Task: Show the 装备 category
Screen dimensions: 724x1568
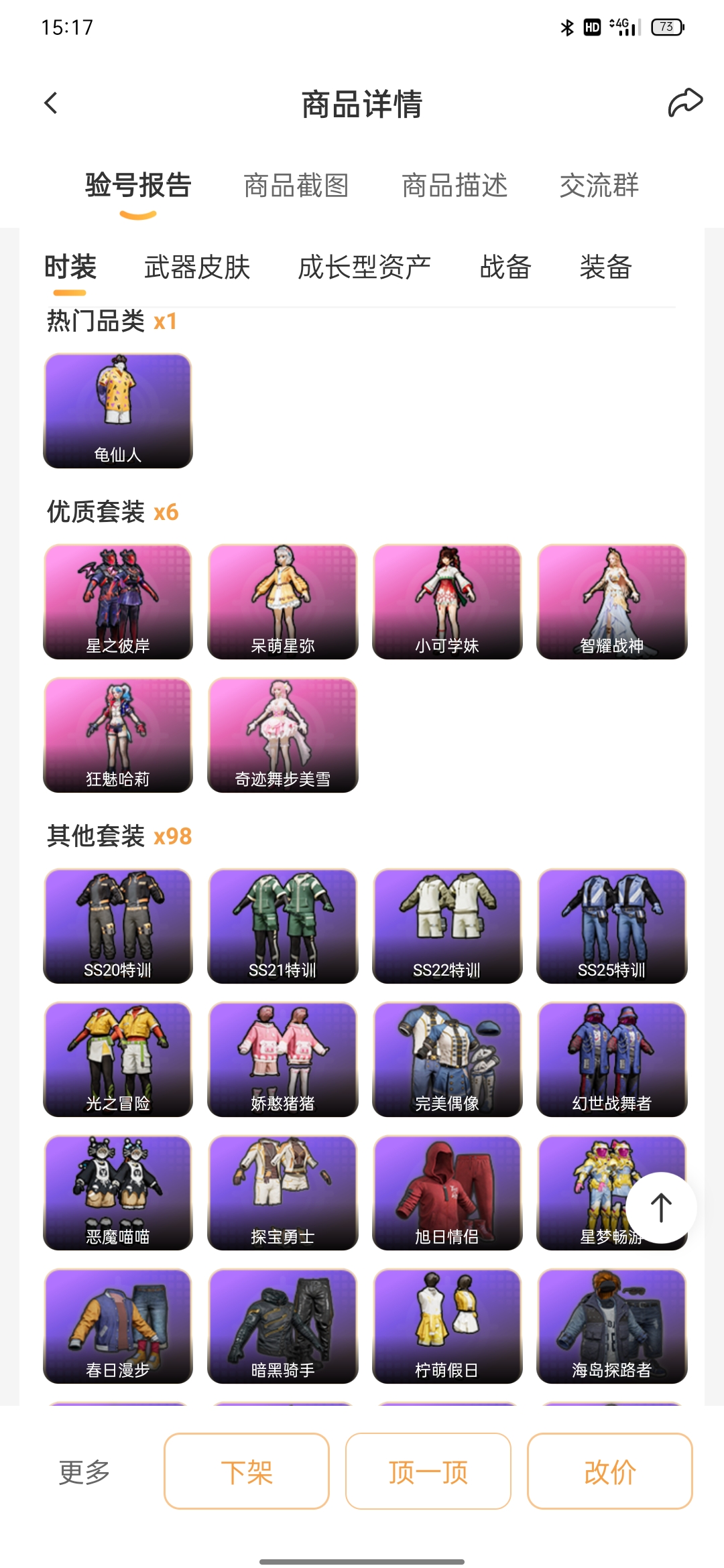Action: tap(605, 267)
